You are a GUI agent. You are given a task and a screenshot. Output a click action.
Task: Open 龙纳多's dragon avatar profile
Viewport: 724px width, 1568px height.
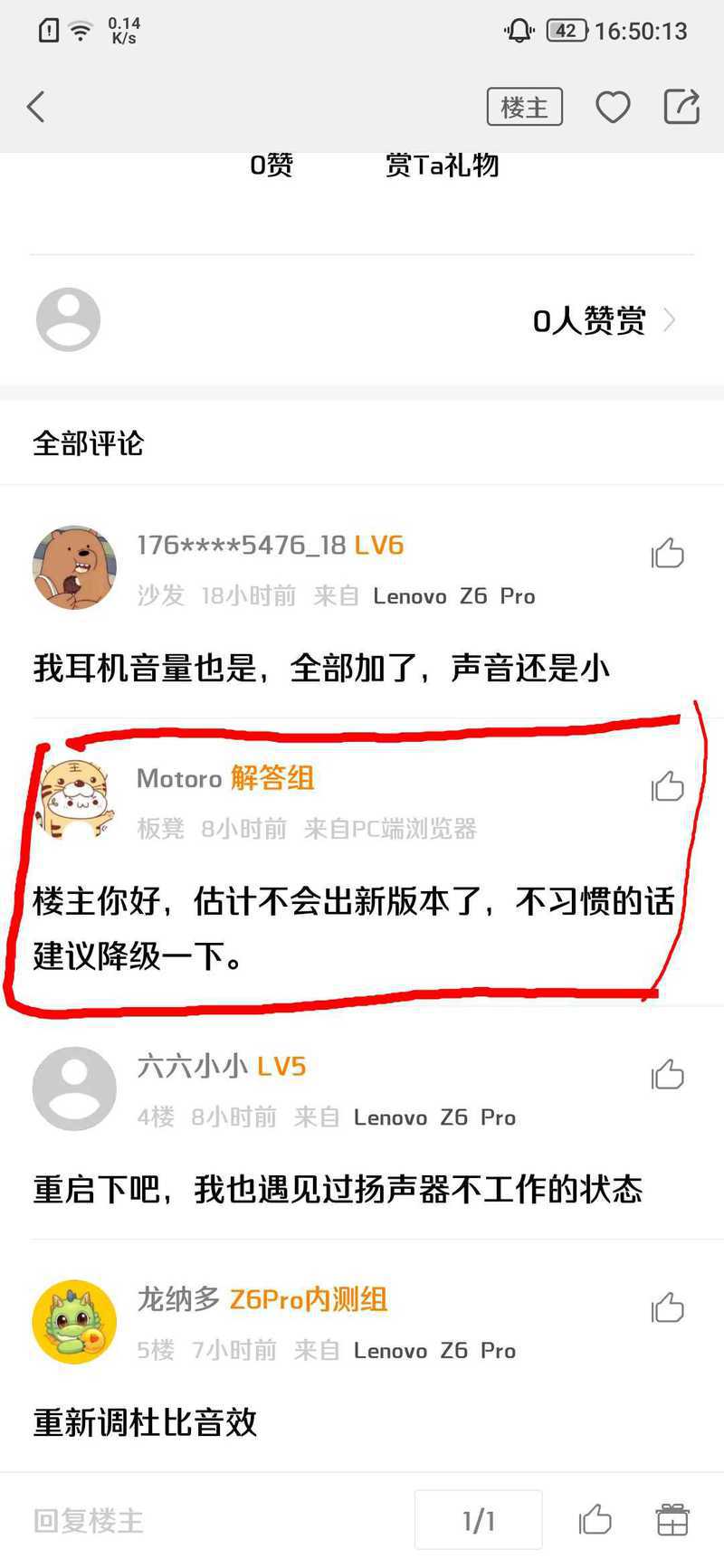[74, 1321]
